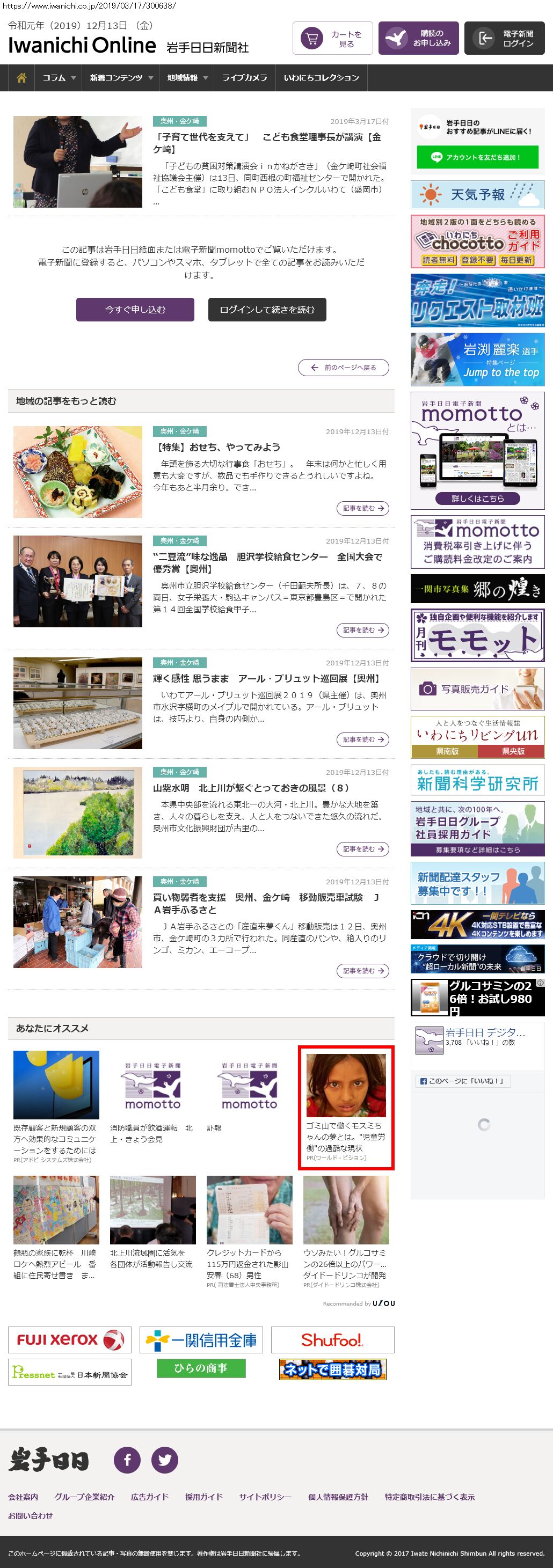The image size is (553, 1568).
Task: Go back with 前のページへ戻る
Action: coord(344,368)
